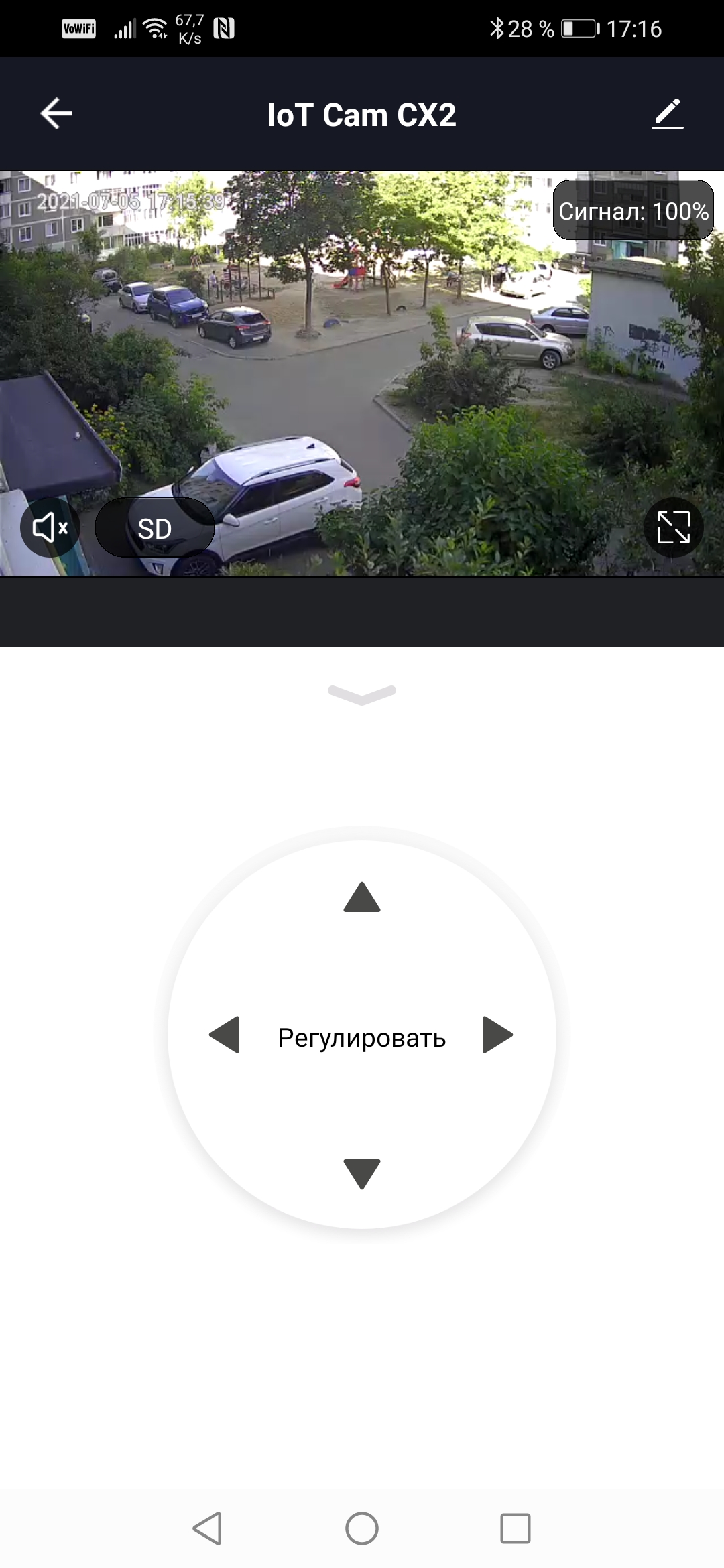Expand video to fullscreen
The image size is (724, 1568).
[673, 527]
